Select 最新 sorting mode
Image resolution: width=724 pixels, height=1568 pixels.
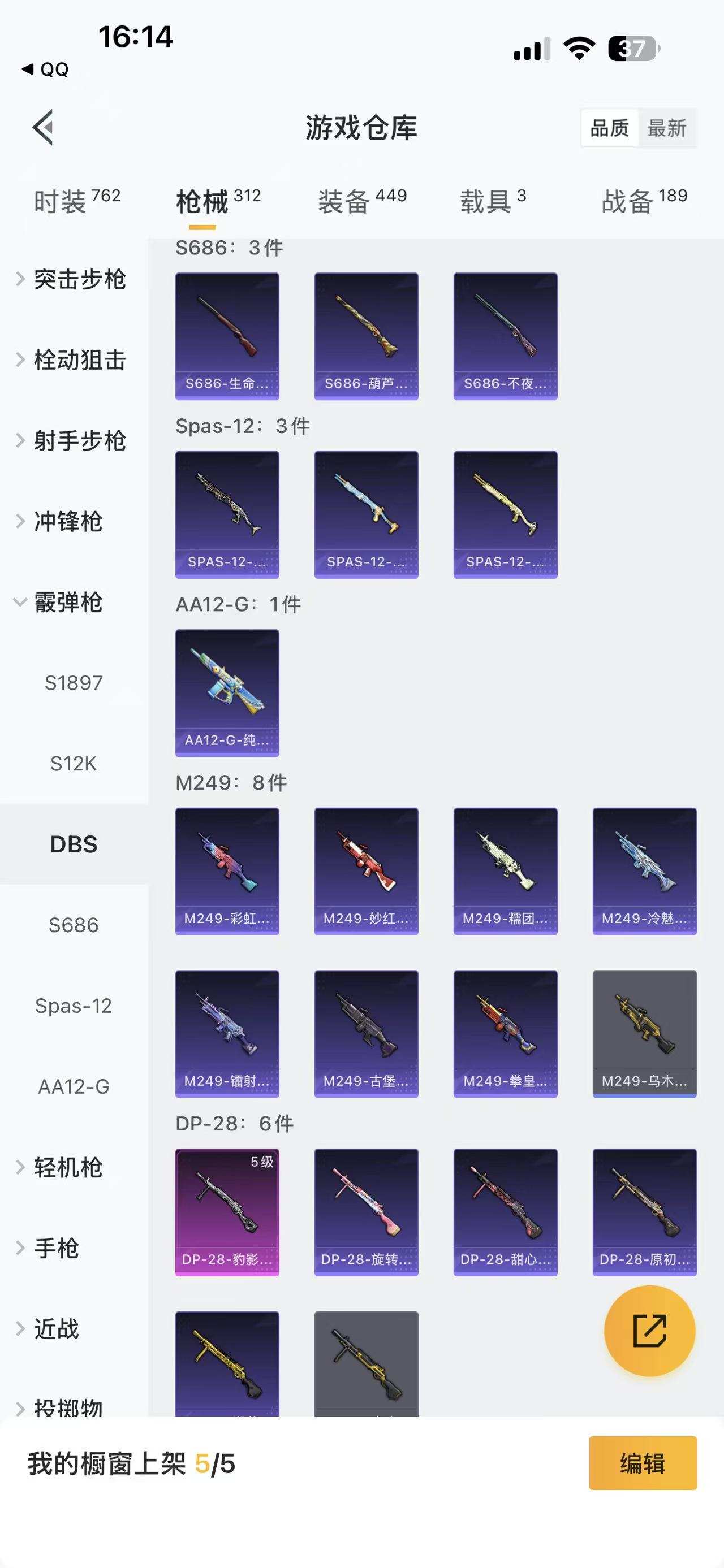coord(669,129)
